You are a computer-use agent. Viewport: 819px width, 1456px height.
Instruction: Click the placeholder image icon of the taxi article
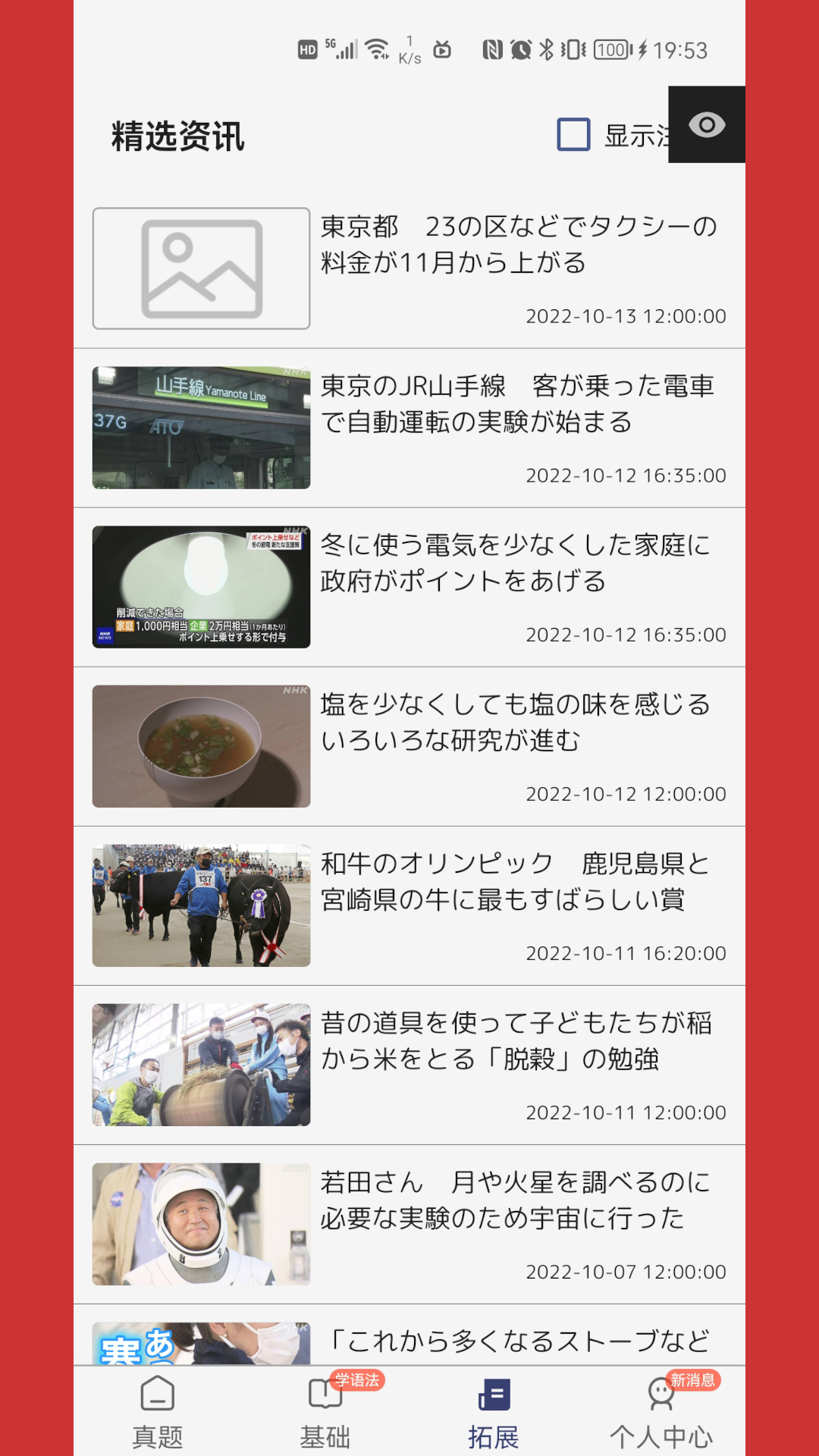pos(201,267)
